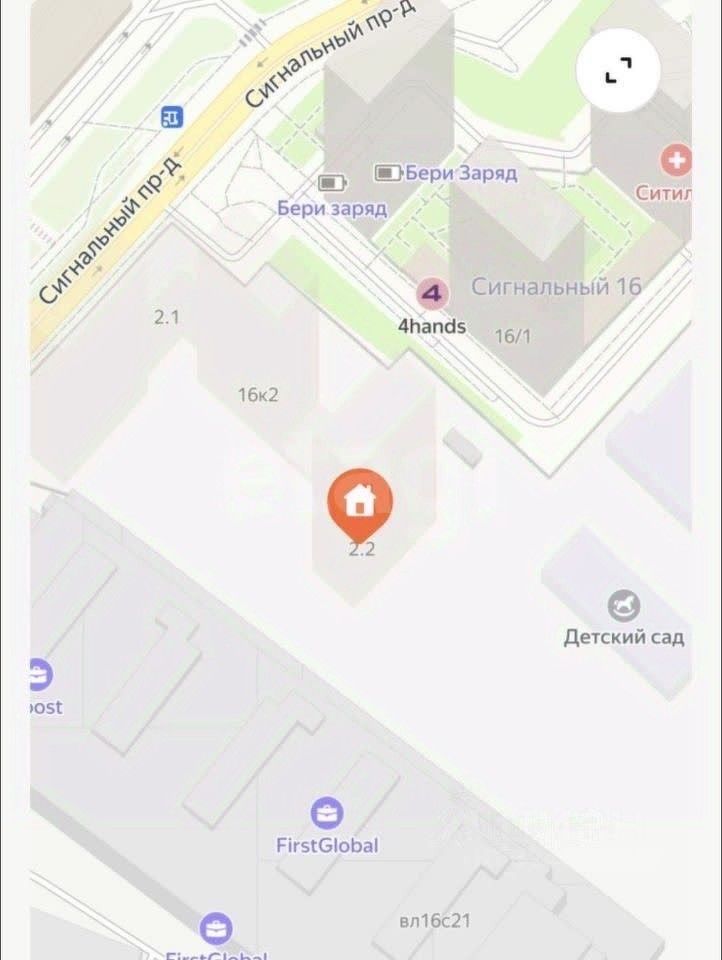722x960 pixels.
Task: Tap the Бери Заряд charging point marker
Action: point(388,173)
